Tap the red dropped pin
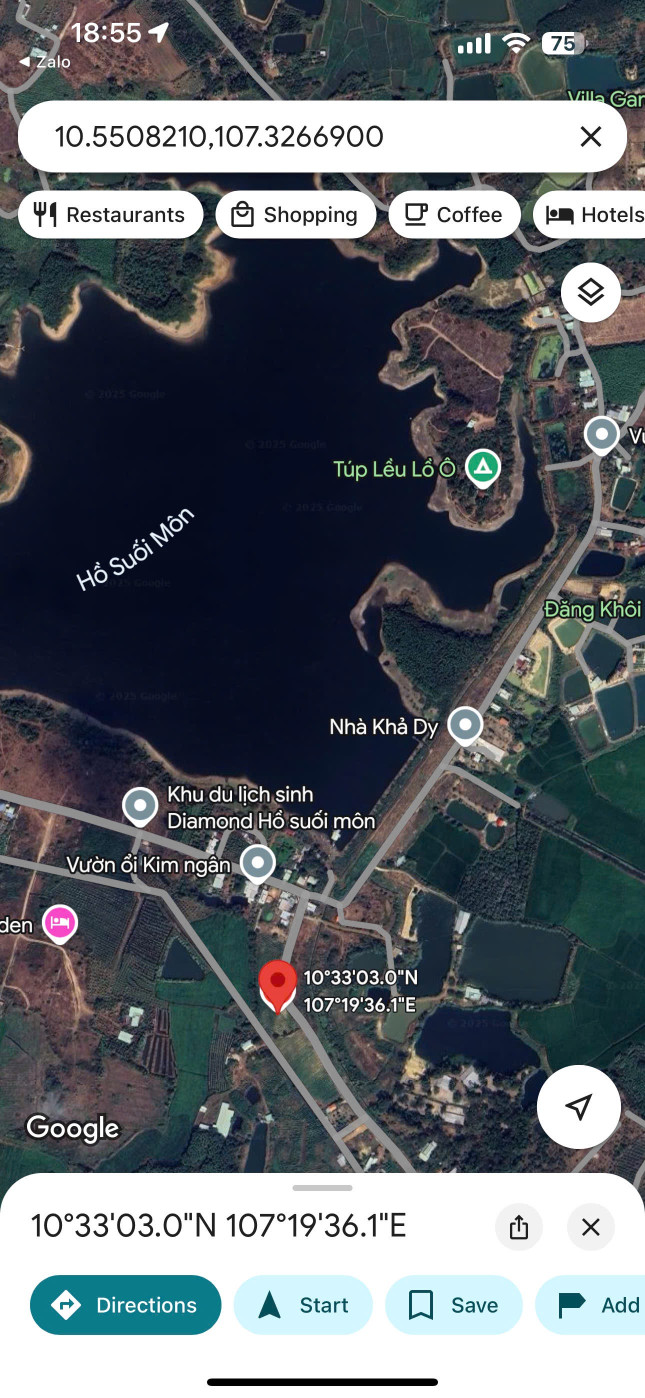645x1398 pixels. (x=277, y=985)
